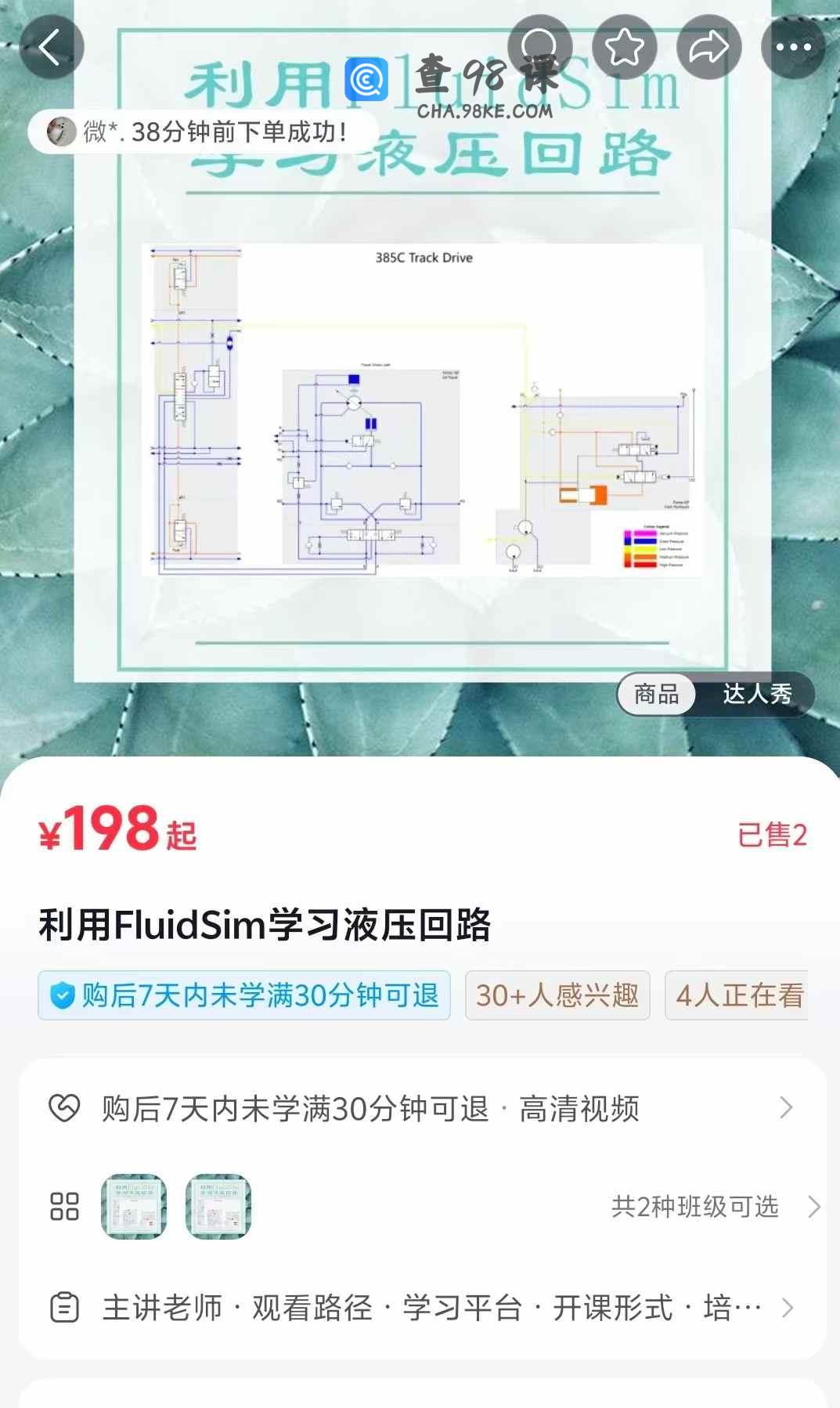Select the first class option thumbnail

pos(134,1206)
